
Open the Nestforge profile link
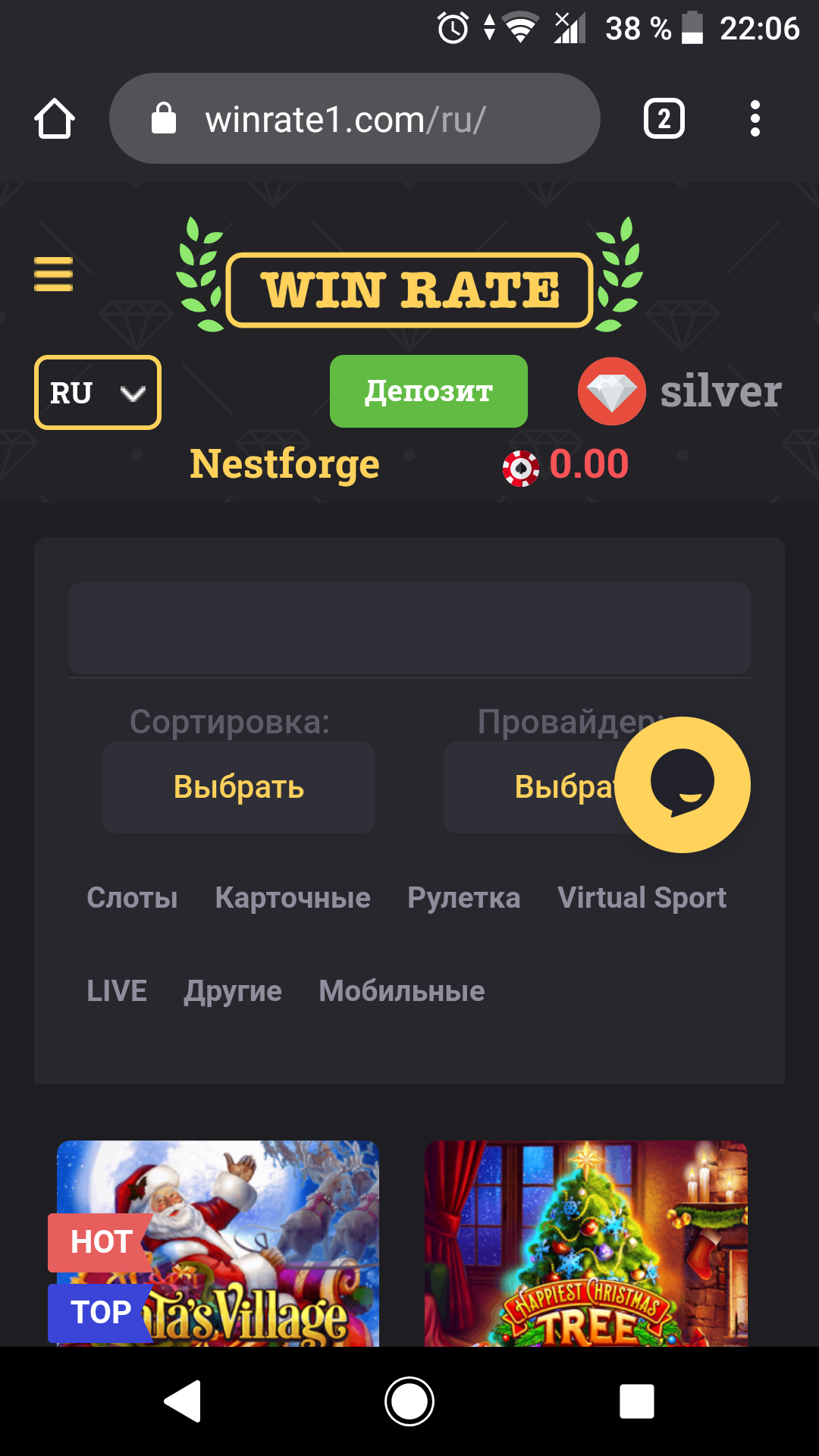(284, 463)
